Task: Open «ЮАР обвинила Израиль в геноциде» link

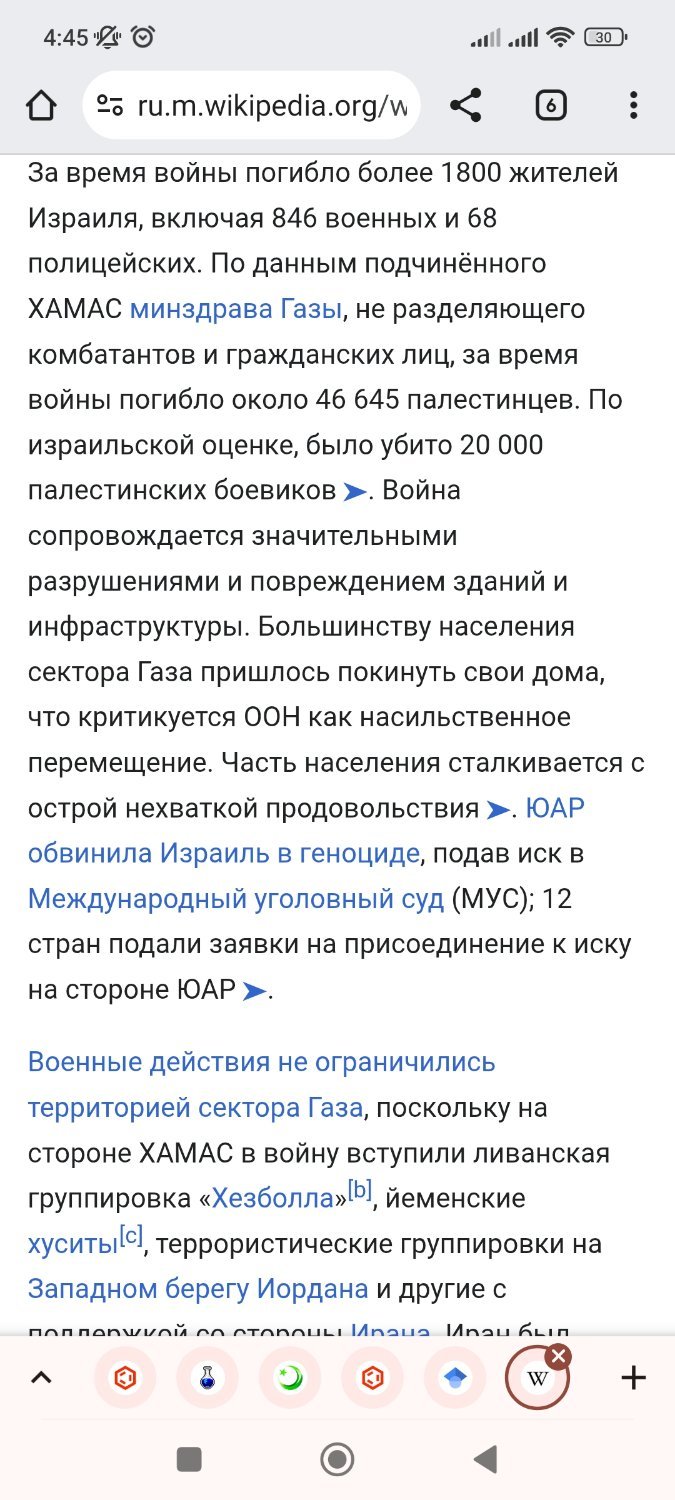Action: [x=223, y=854]
